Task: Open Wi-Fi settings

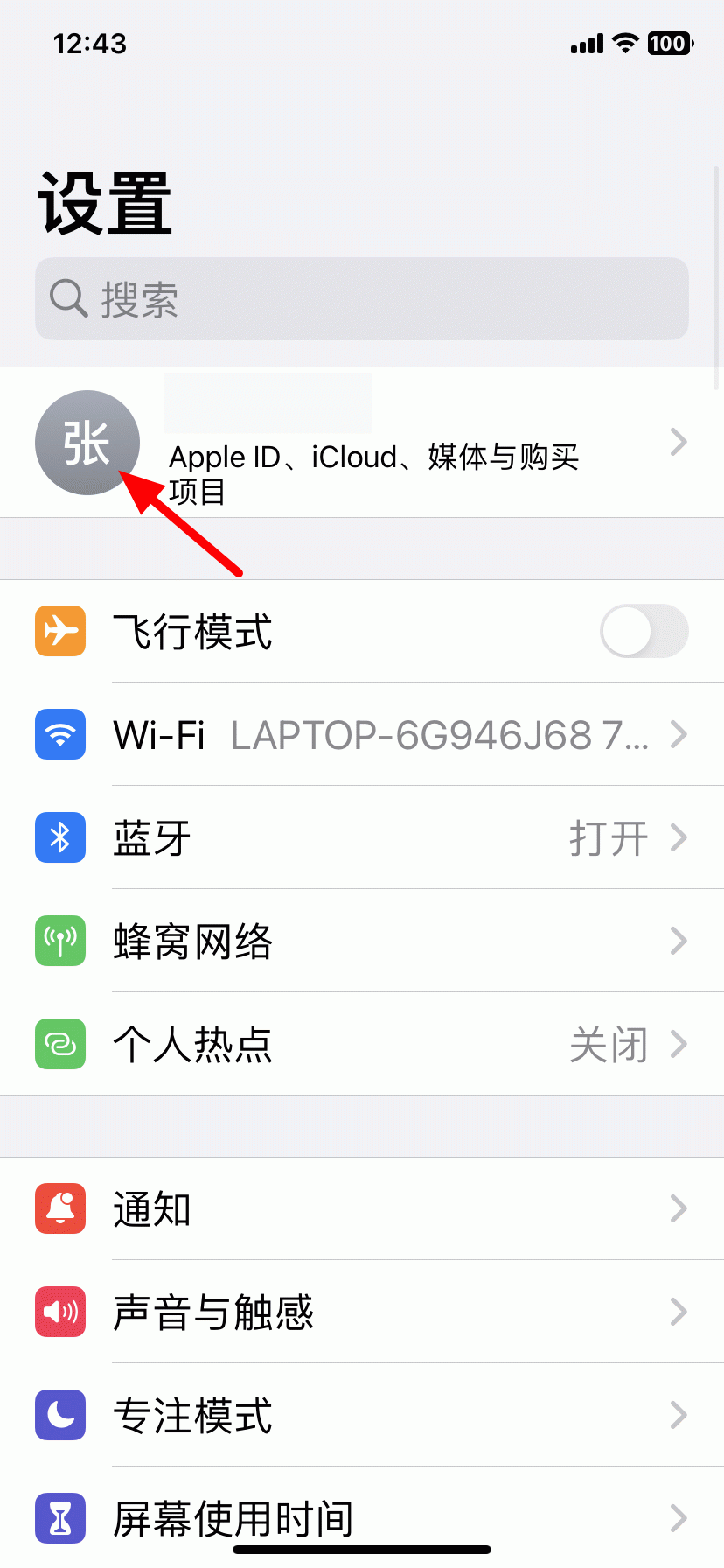Action: point(362,735)
